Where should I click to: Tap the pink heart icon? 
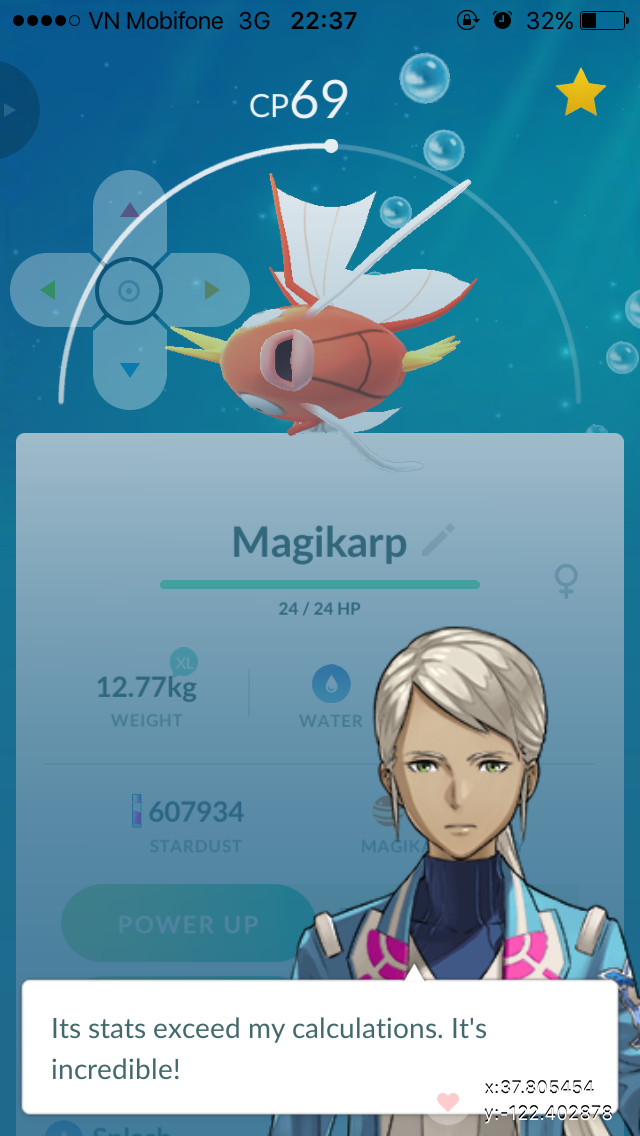pyautogui.click(x=448, y=1103)
